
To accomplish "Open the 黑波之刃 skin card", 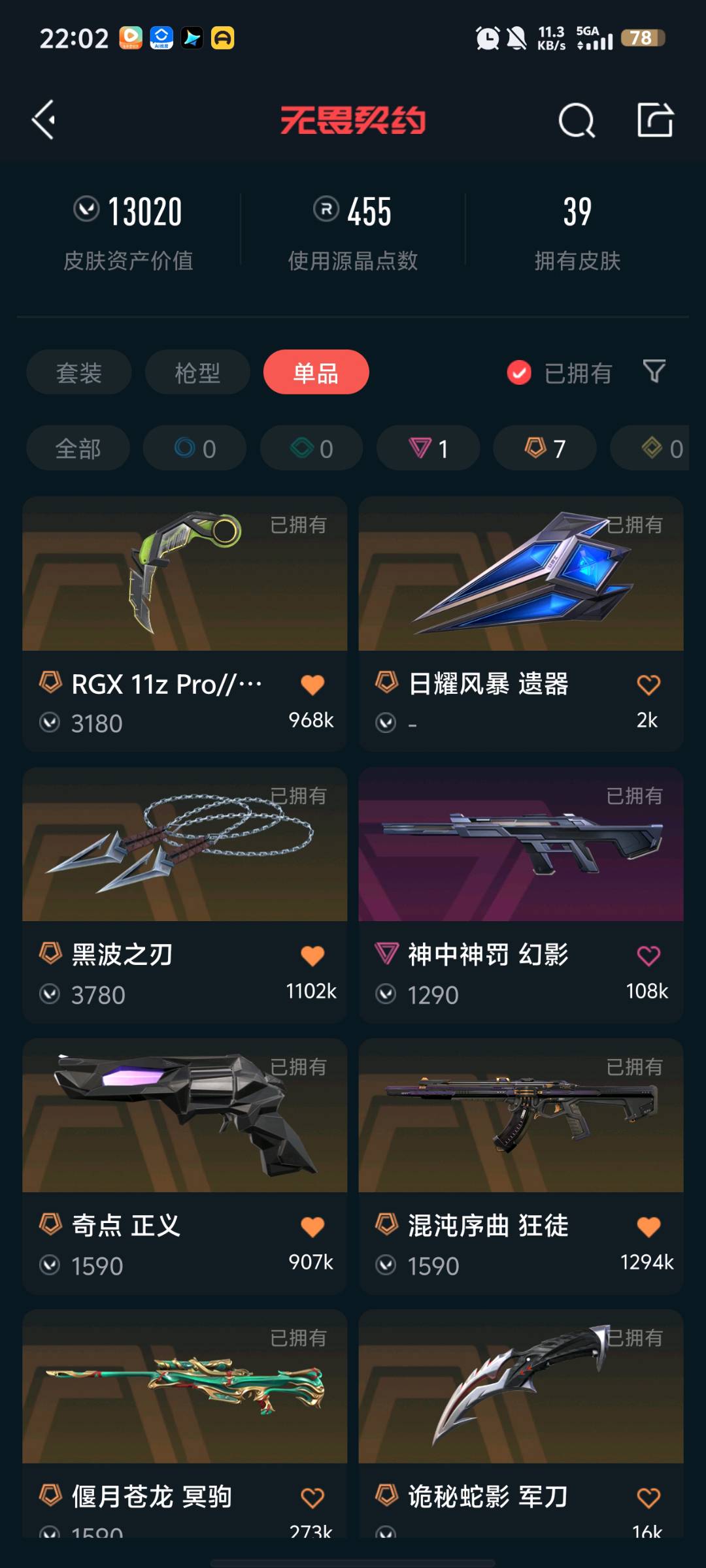I will coord(185,894).
